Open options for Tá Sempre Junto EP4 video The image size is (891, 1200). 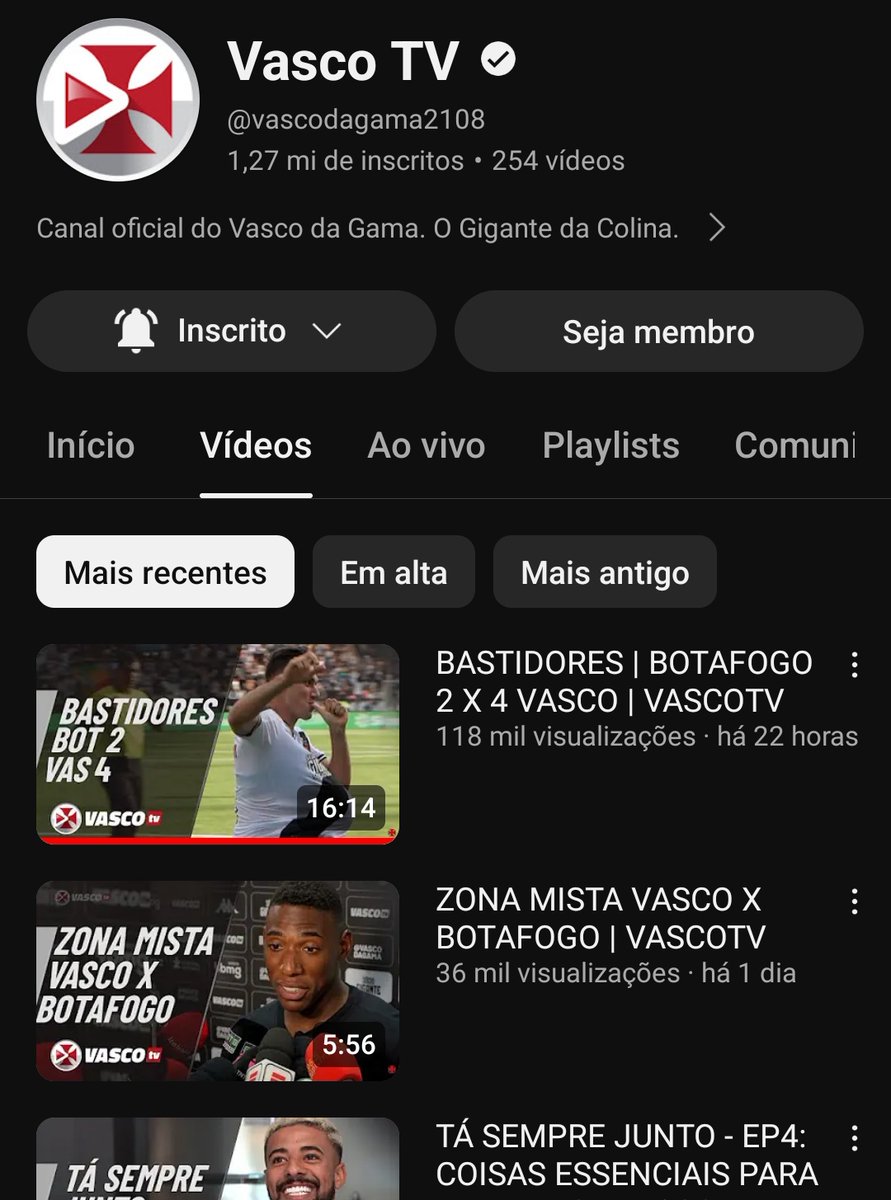854,1138
